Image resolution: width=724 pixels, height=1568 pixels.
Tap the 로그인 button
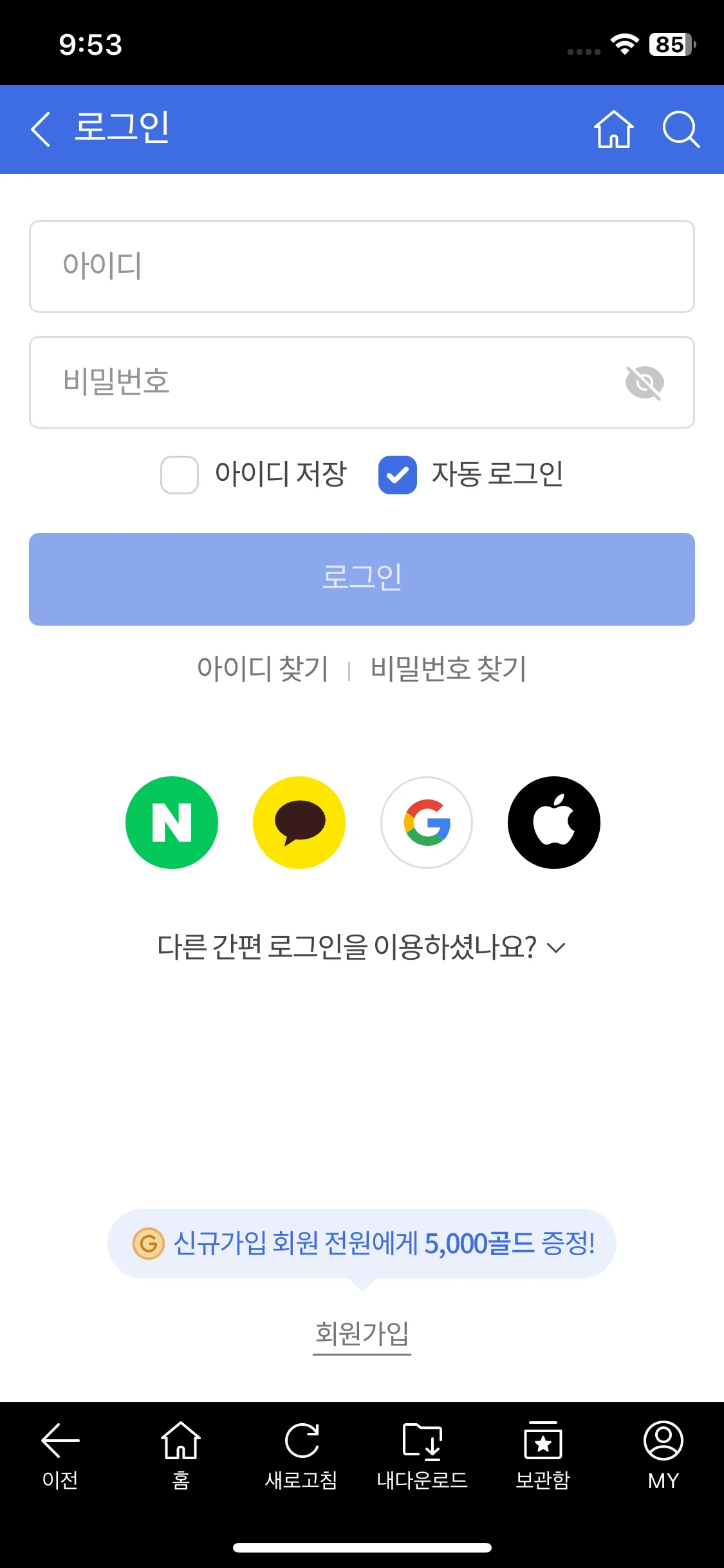click(362, 579)
